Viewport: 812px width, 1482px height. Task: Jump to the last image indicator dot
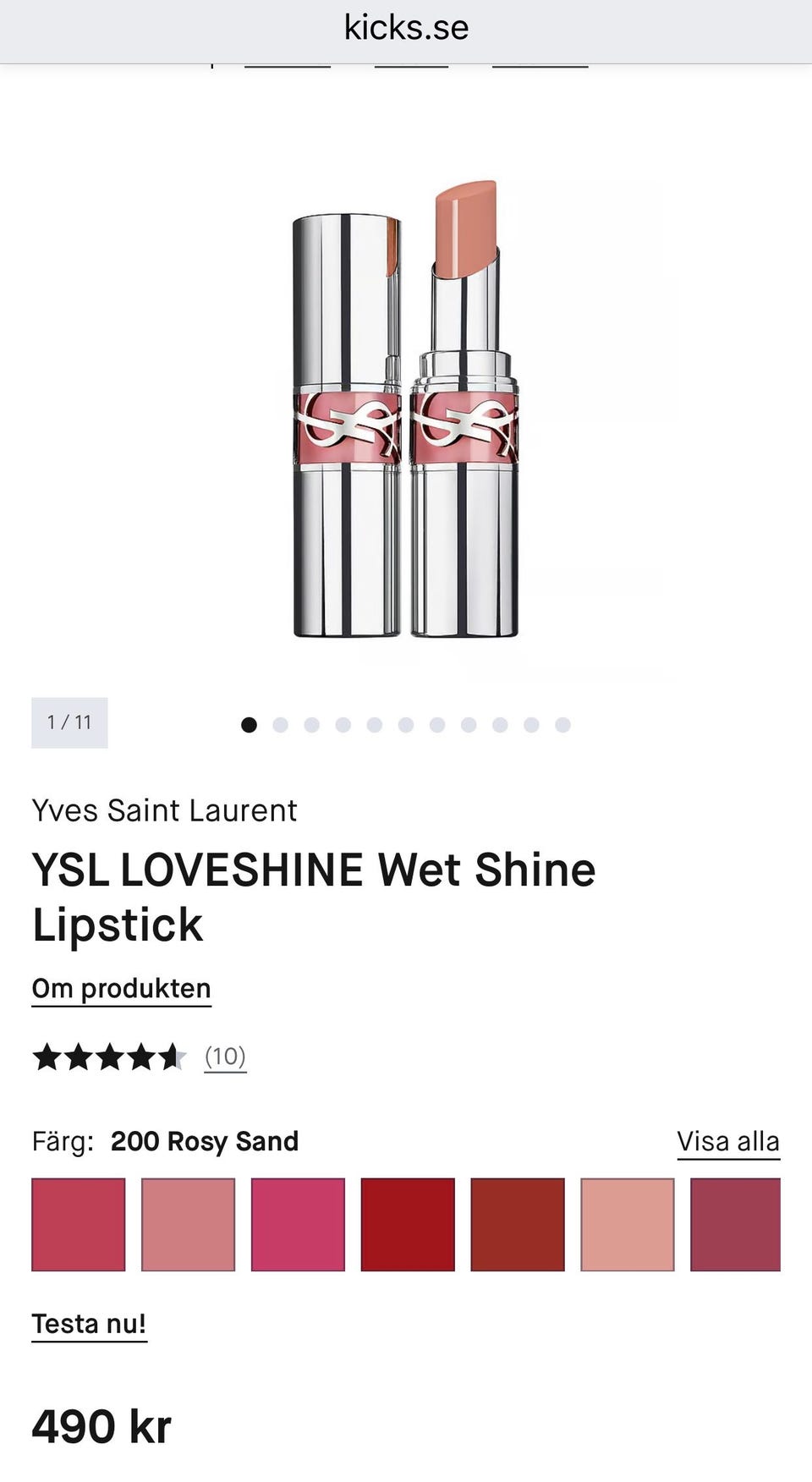tap(562, 725)
